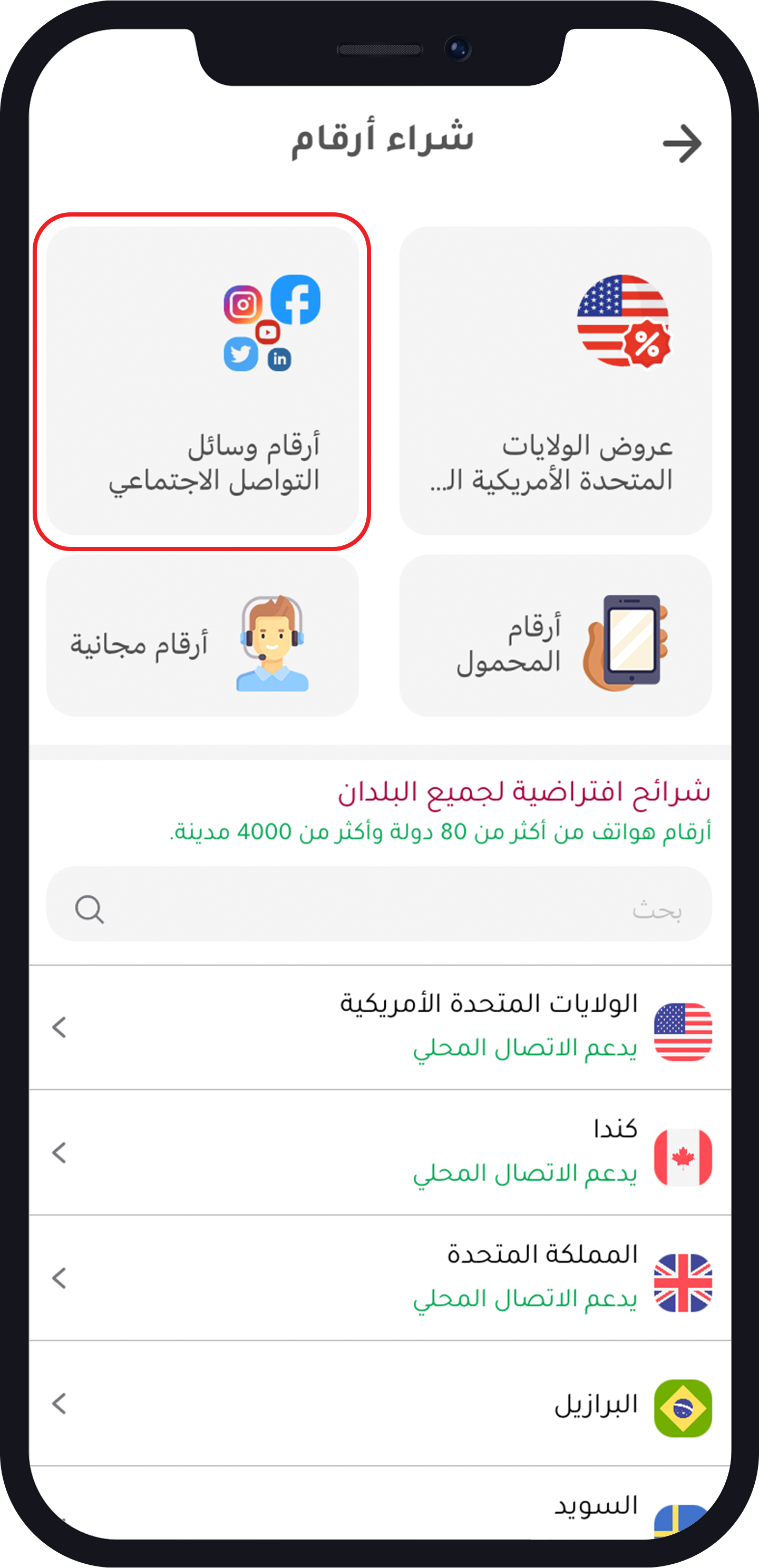The image size is (759, 1568).
Task: Open the United Kingdom numbers row
Action: tap(379, 1278)
